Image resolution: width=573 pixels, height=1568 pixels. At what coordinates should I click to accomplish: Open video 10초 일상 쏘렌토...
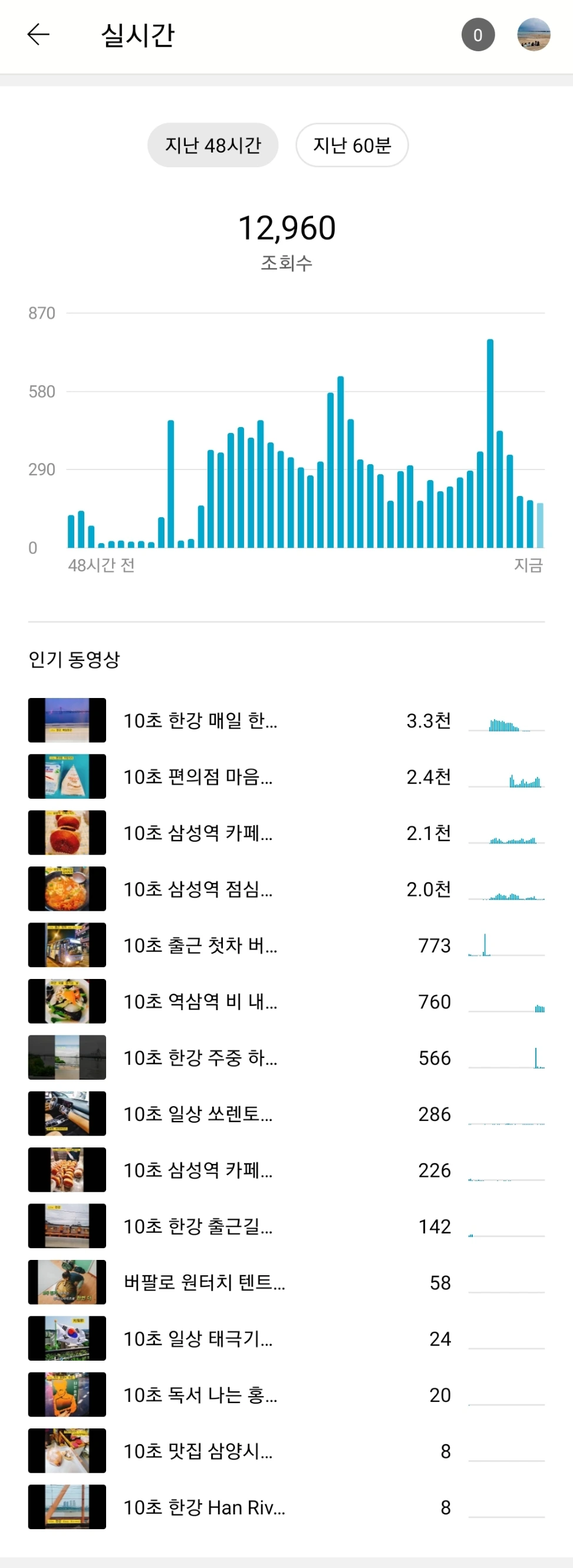pyautogui.click(x=286, y=1113)
